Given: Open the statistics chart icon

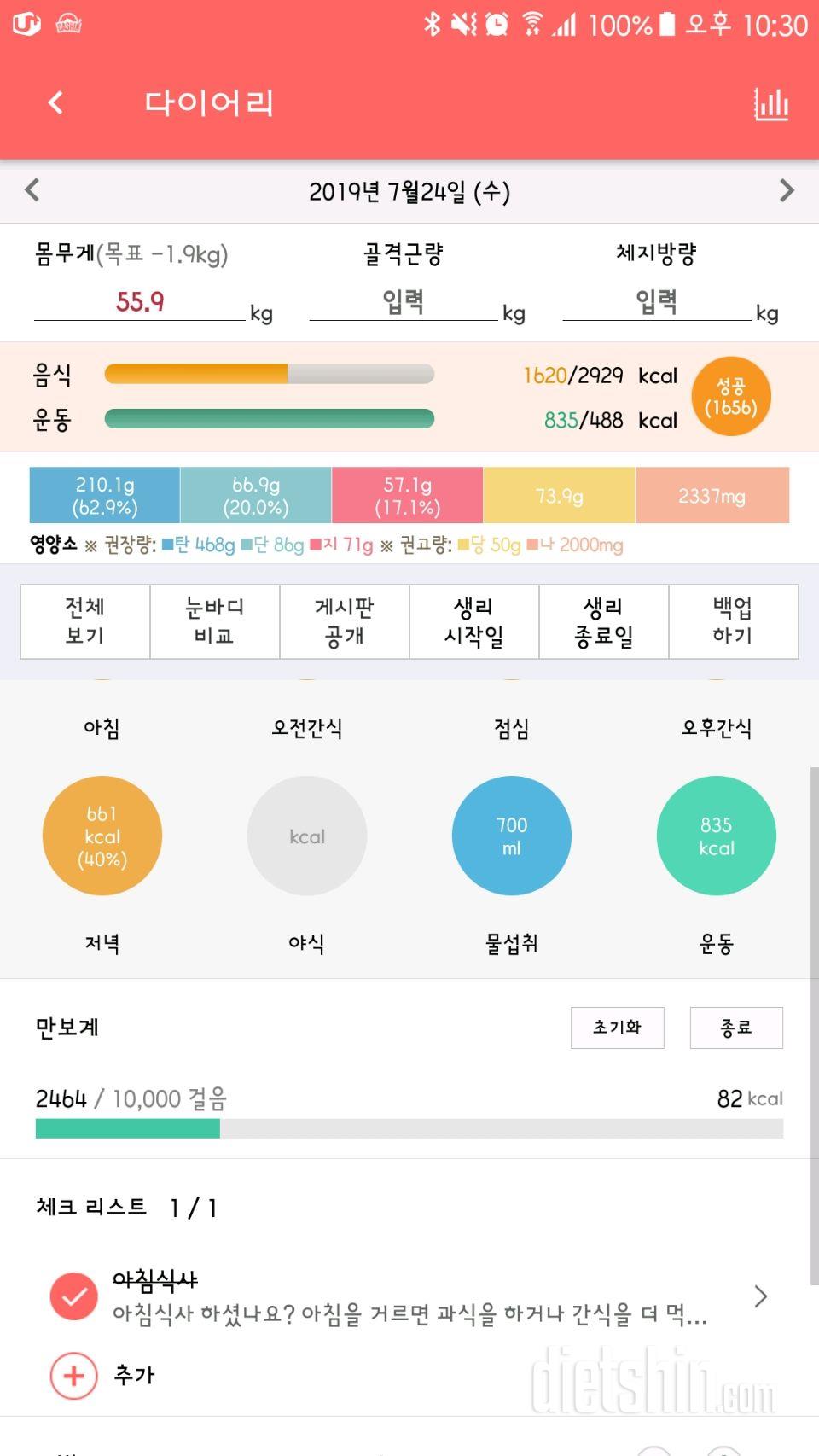Looking at the screenshot, I should 770,104.
